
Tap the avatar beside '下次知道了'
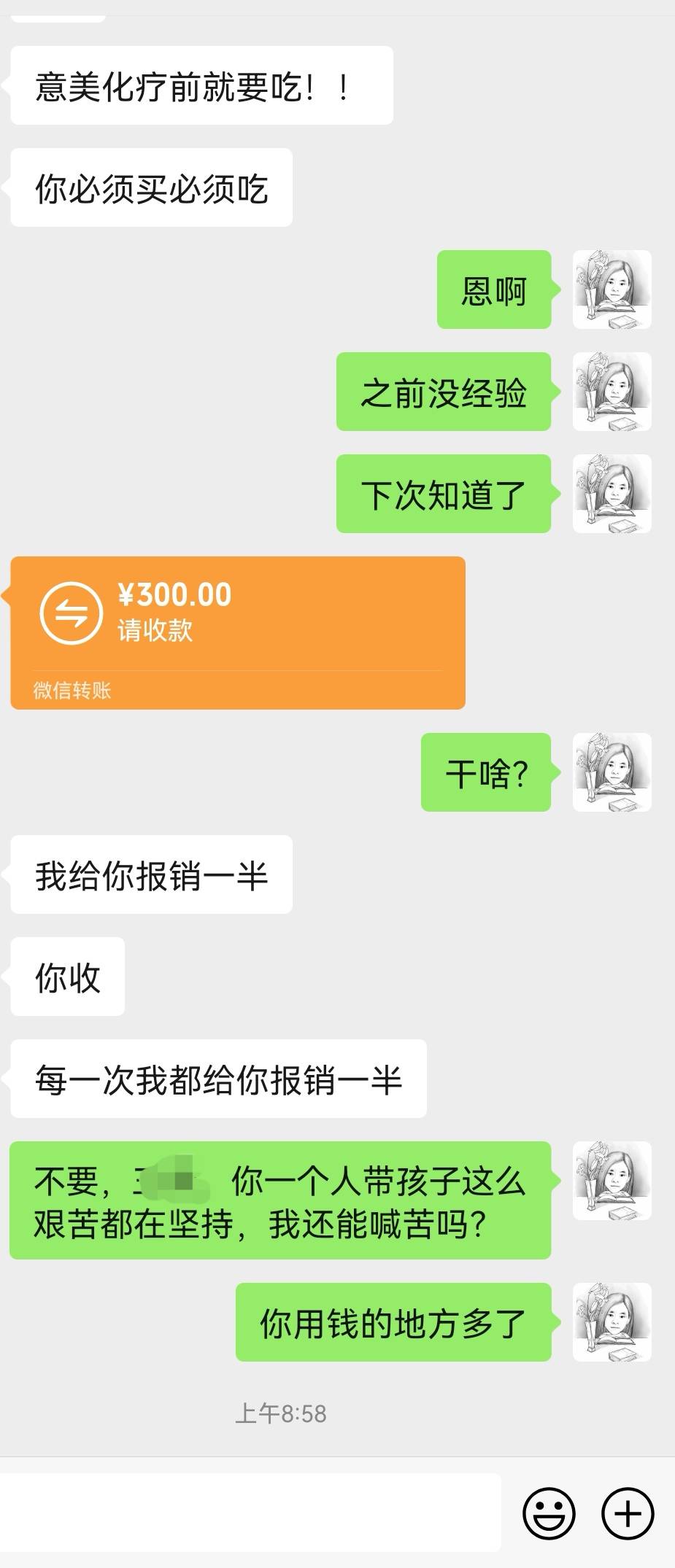[x=613, y=492]
